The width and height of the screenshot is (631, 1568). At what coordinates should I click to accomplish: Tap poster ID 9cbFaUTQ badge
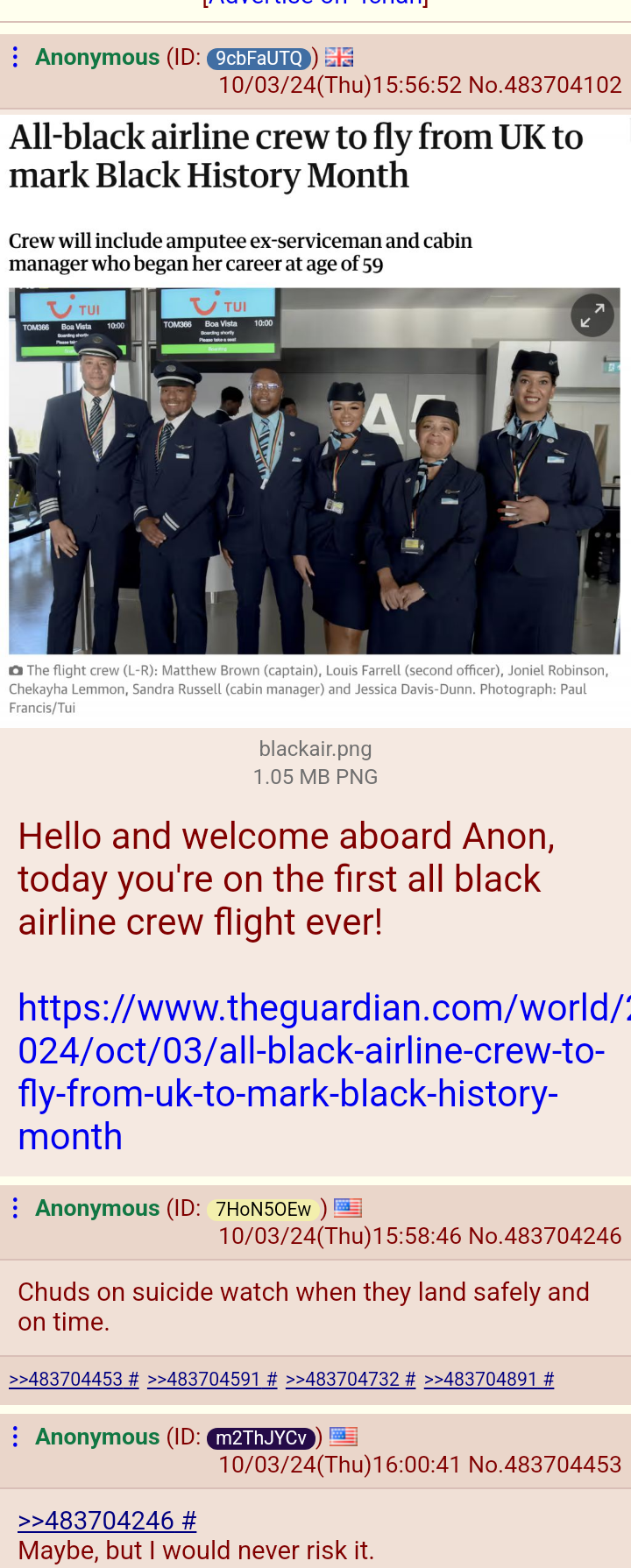click(x=259, y=59)
